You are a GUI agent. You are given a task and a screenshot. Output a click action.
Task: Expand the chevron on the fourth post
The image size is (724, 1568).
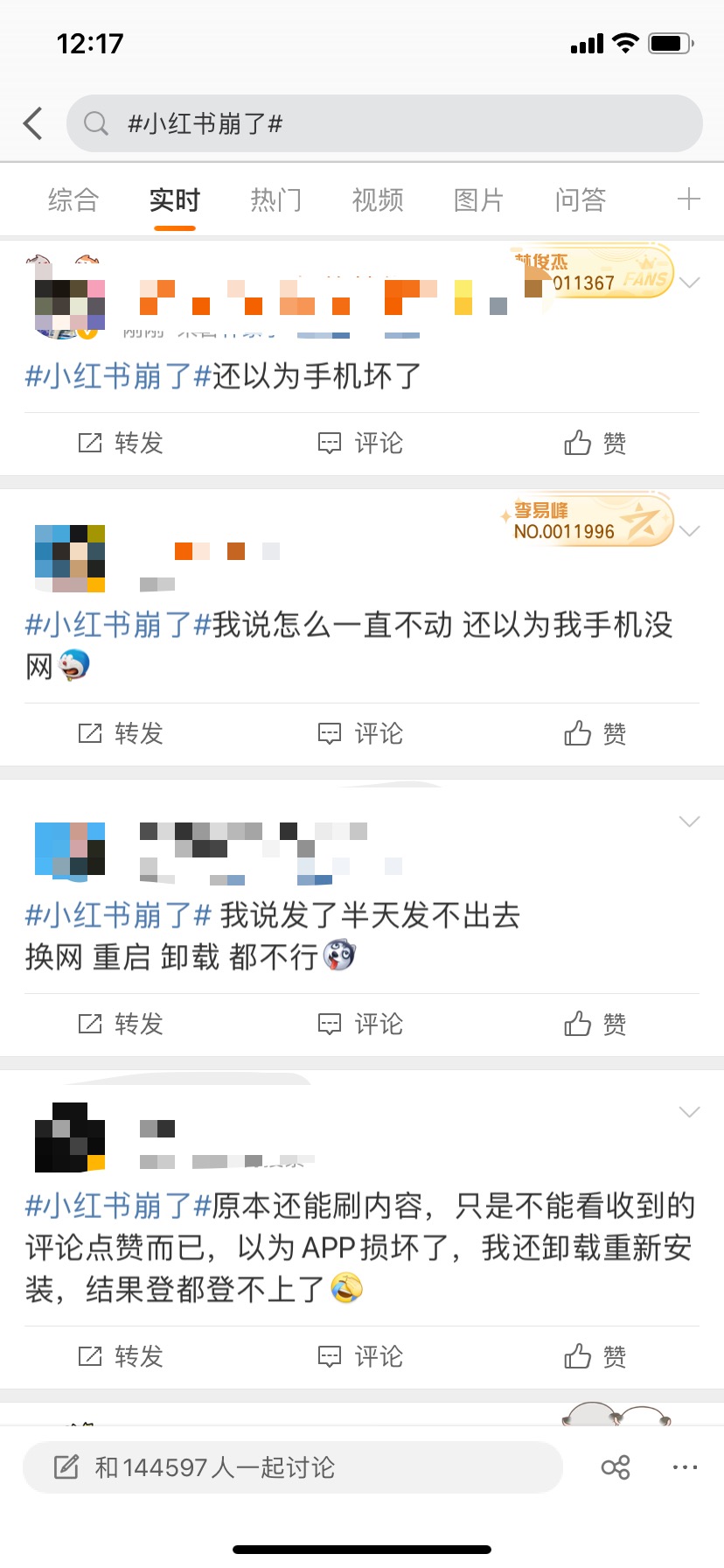pos(690,1111)
